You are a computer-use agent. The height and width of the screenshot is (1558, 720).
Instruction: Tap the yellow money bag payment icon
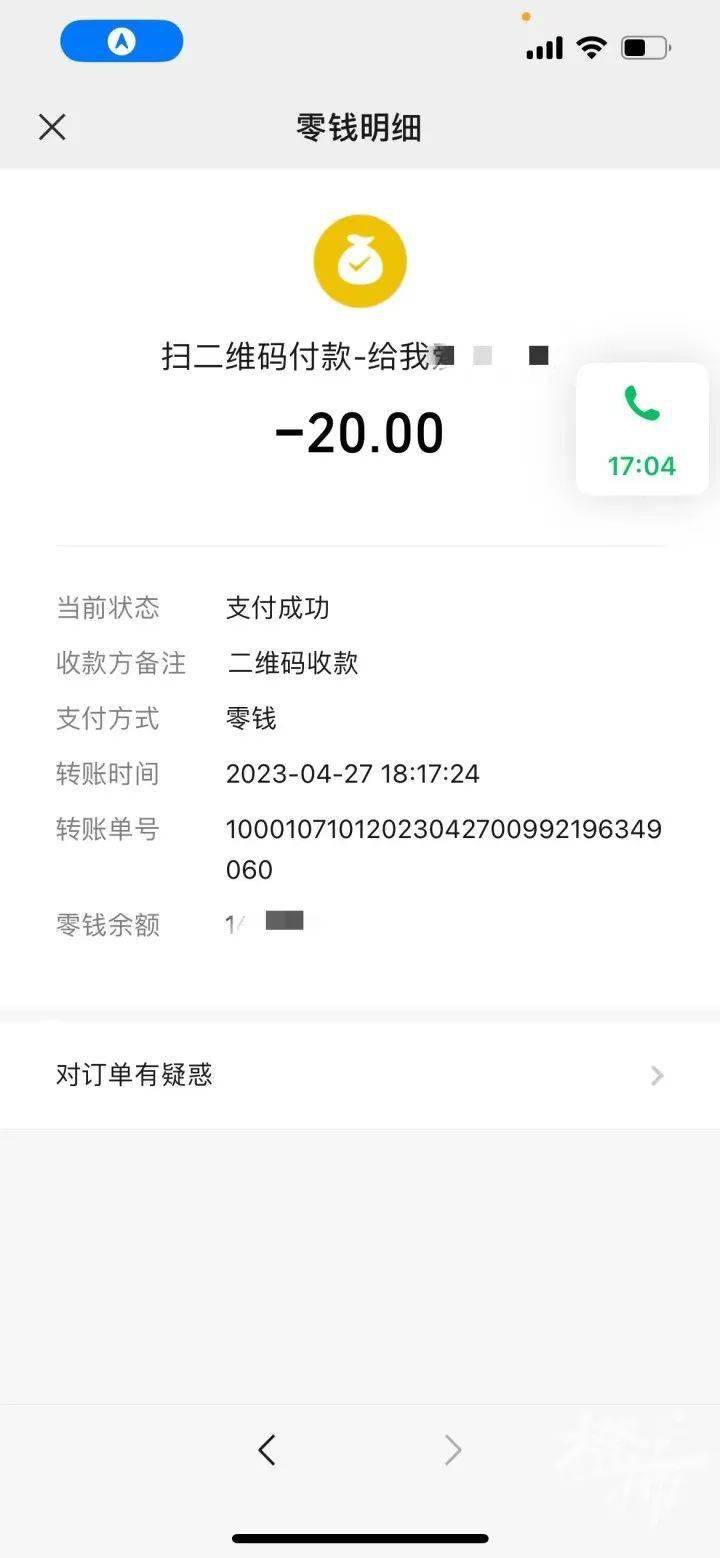coord(360,260)
